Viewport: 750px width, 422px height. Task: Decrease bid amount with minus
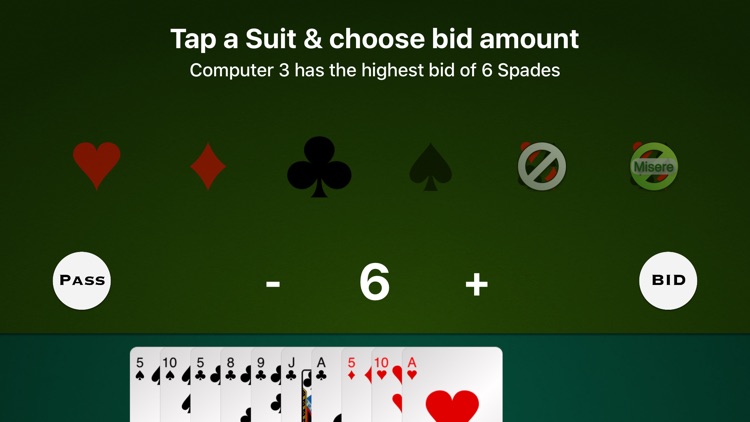[x=273, y=284]
